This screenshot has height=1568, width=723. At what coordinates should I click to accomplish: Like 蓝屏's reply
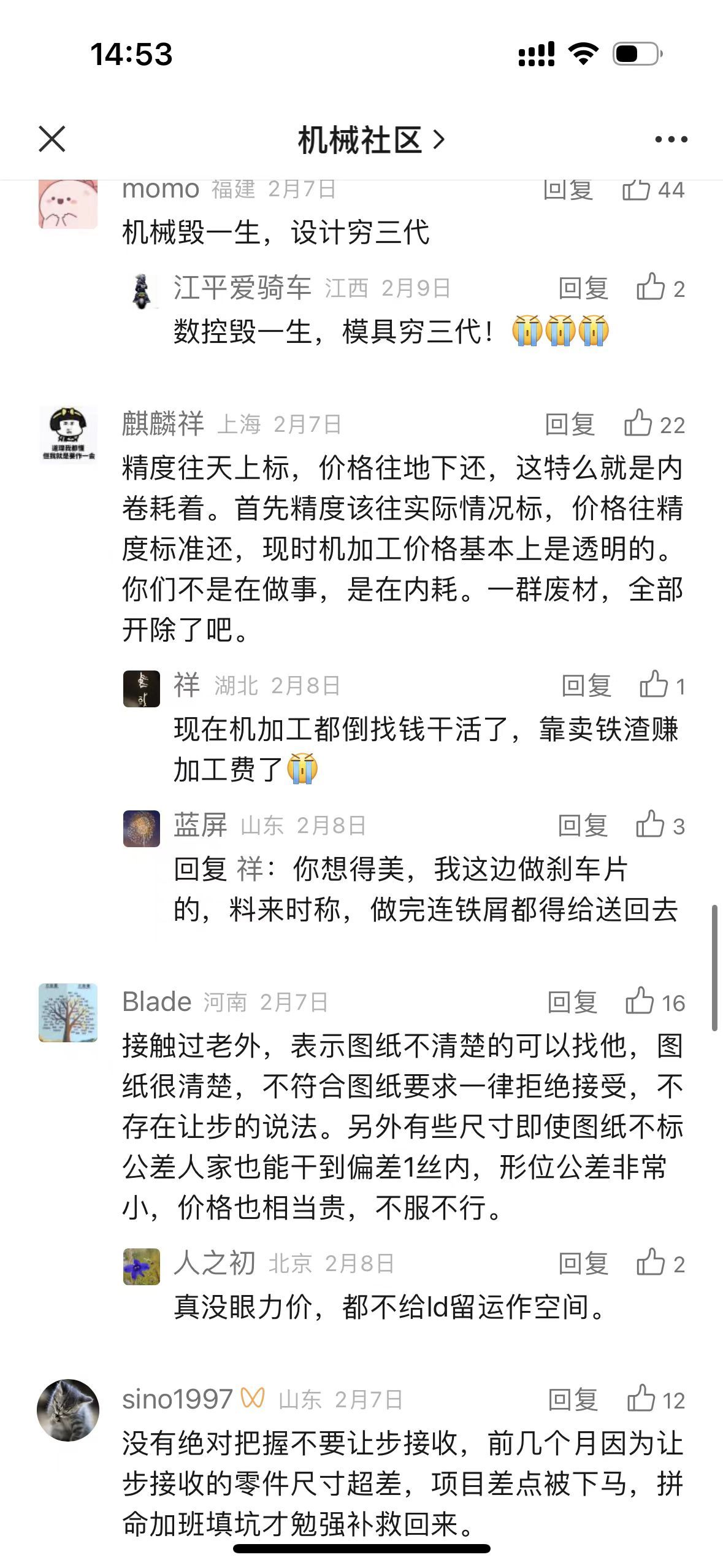coord(660,826)
